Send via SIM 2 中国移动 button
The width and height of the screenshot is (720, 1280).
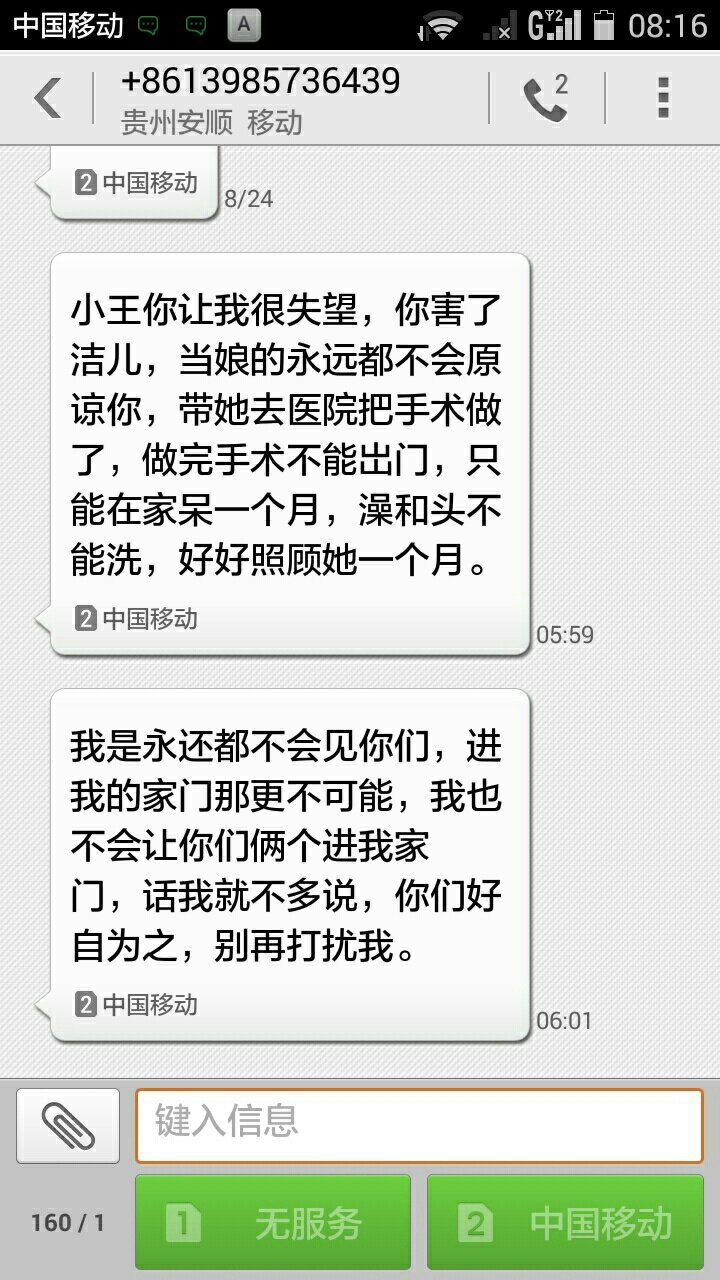[565, 1222]
